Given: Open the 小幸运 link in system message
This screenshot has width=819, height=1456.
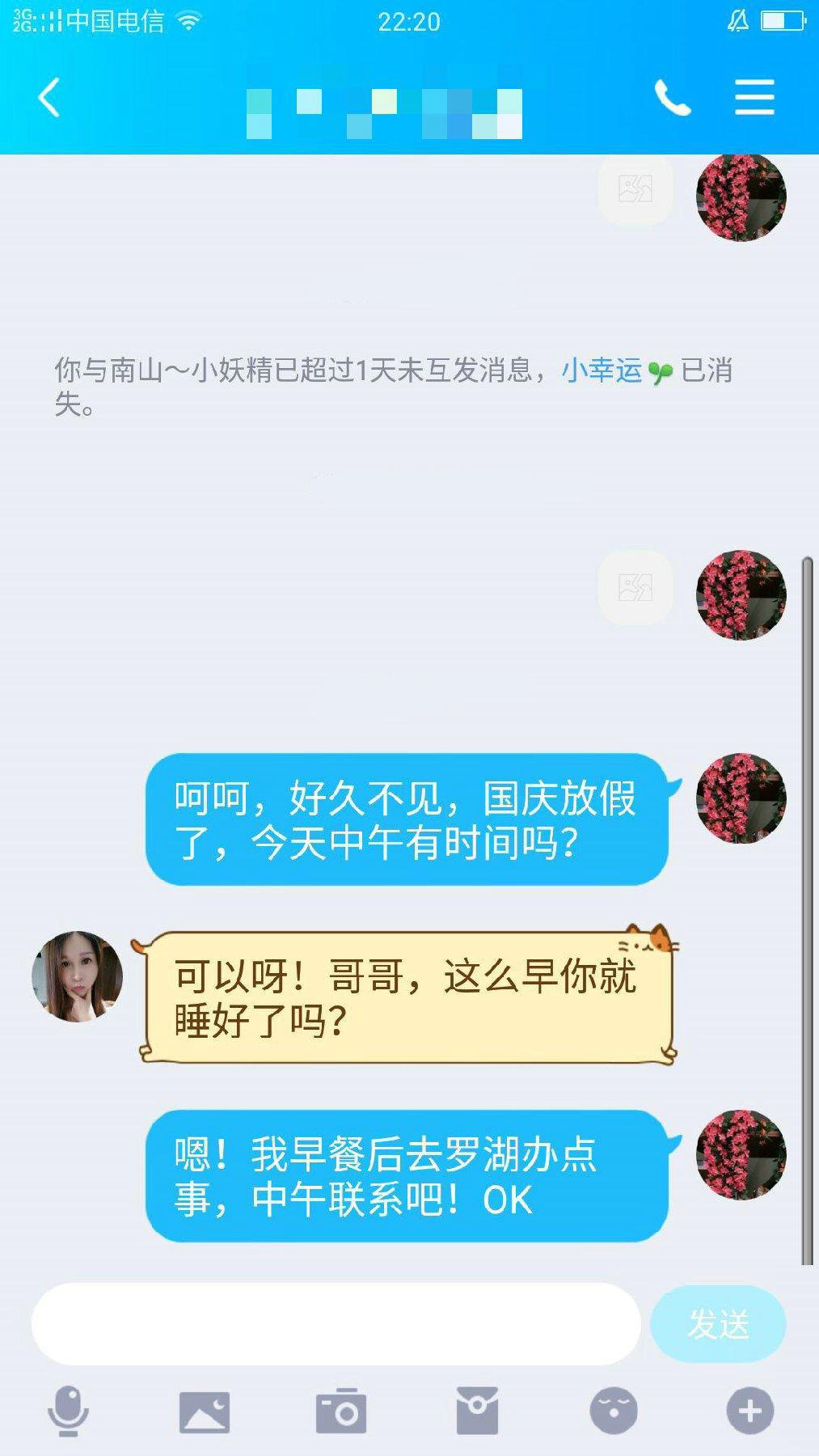Looking at the screenshot, I should pos(601,370).
